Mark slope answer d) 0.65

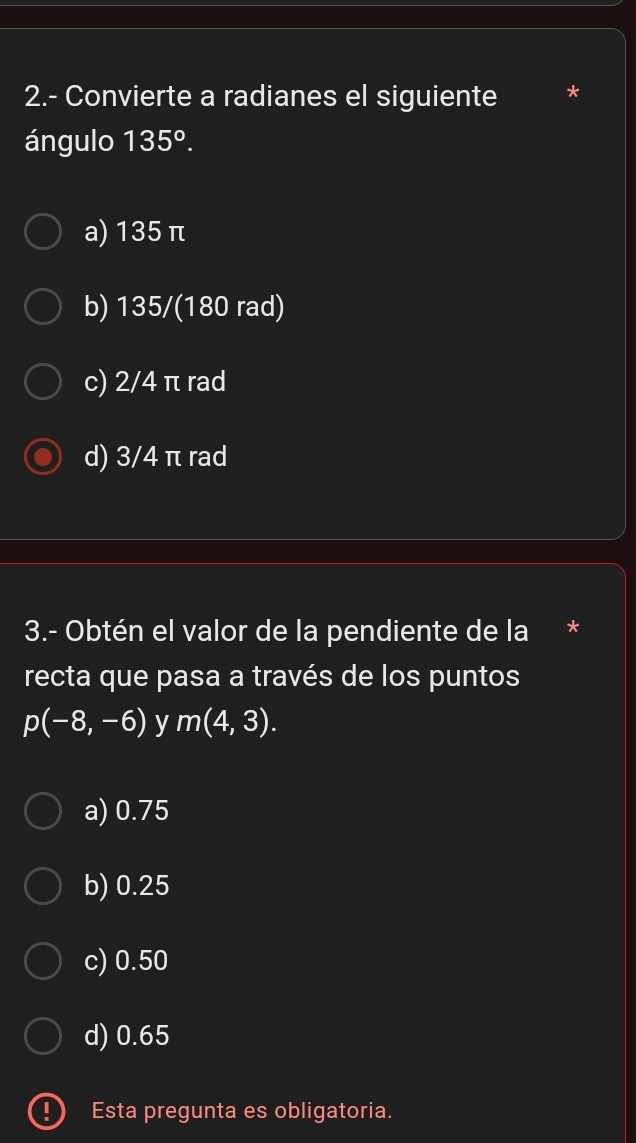coord(42,1037)
